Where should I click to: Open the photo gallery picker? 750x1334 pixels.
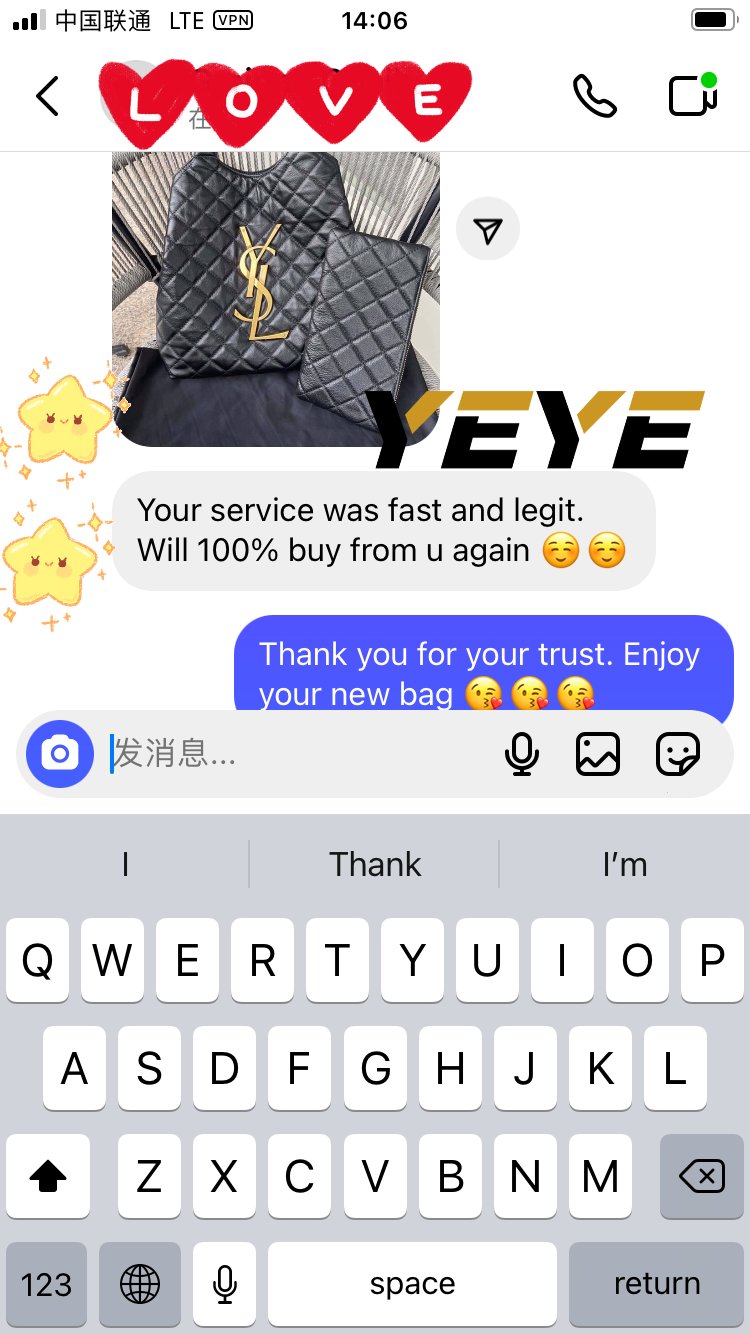[x=598, y=754]
